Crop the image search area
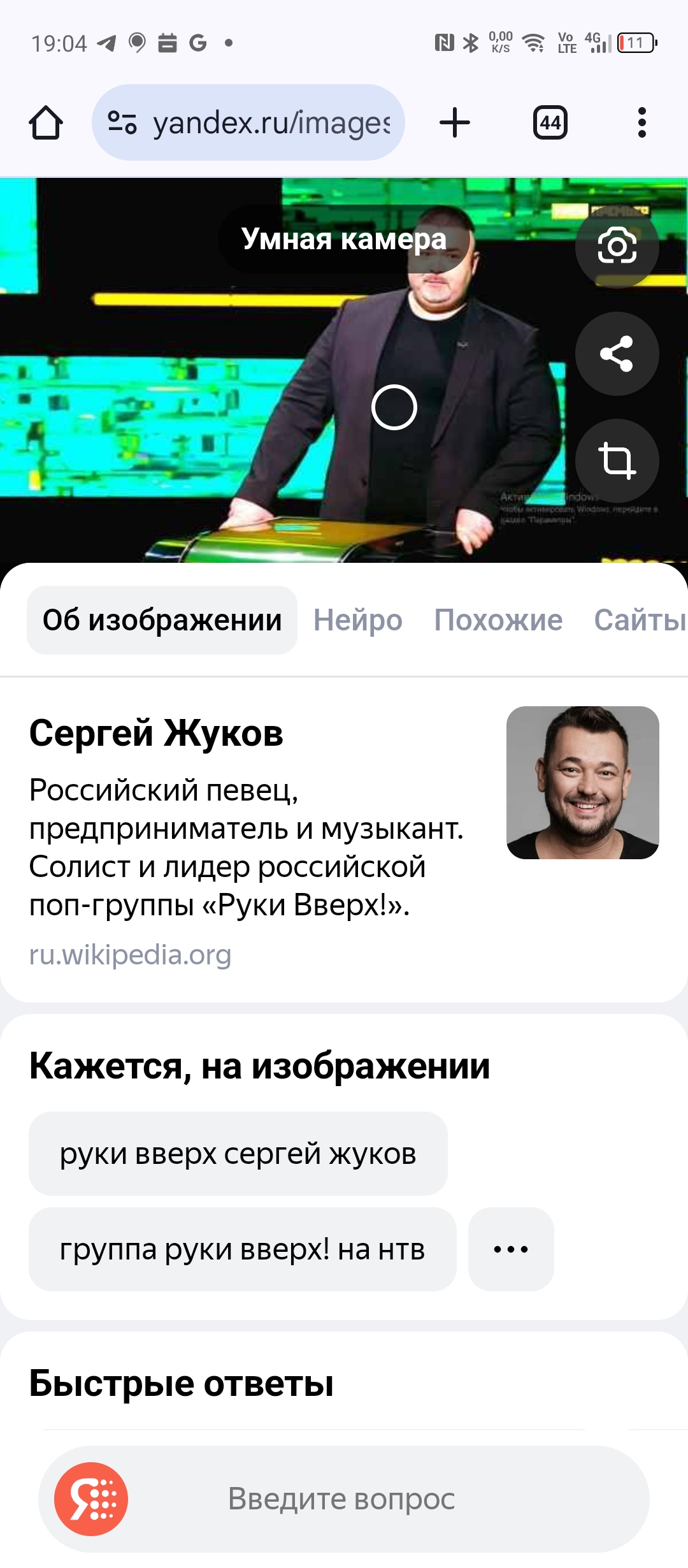This screenshot has height=1568, width=688. click(x=617, y=460)
